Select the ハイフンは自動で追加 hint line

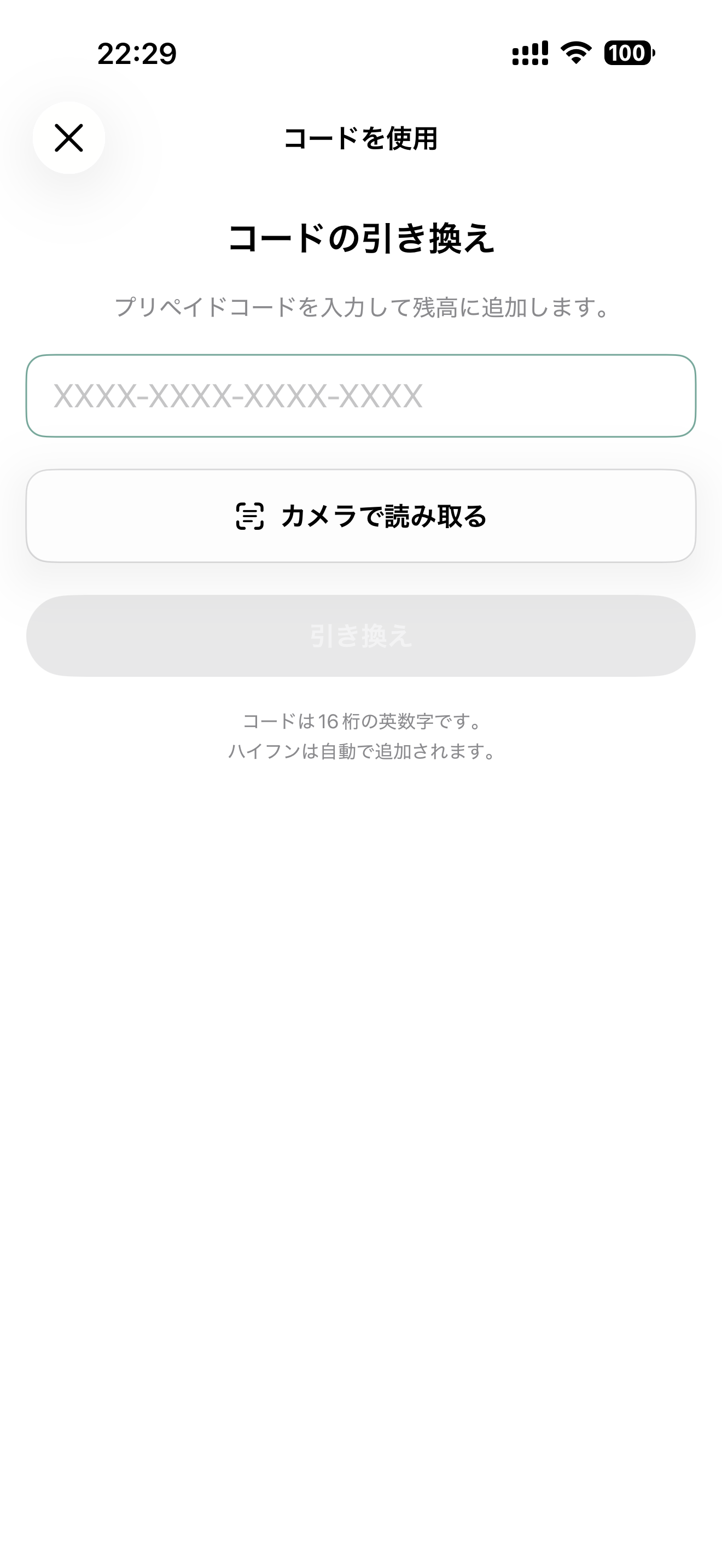pos(361,752)
